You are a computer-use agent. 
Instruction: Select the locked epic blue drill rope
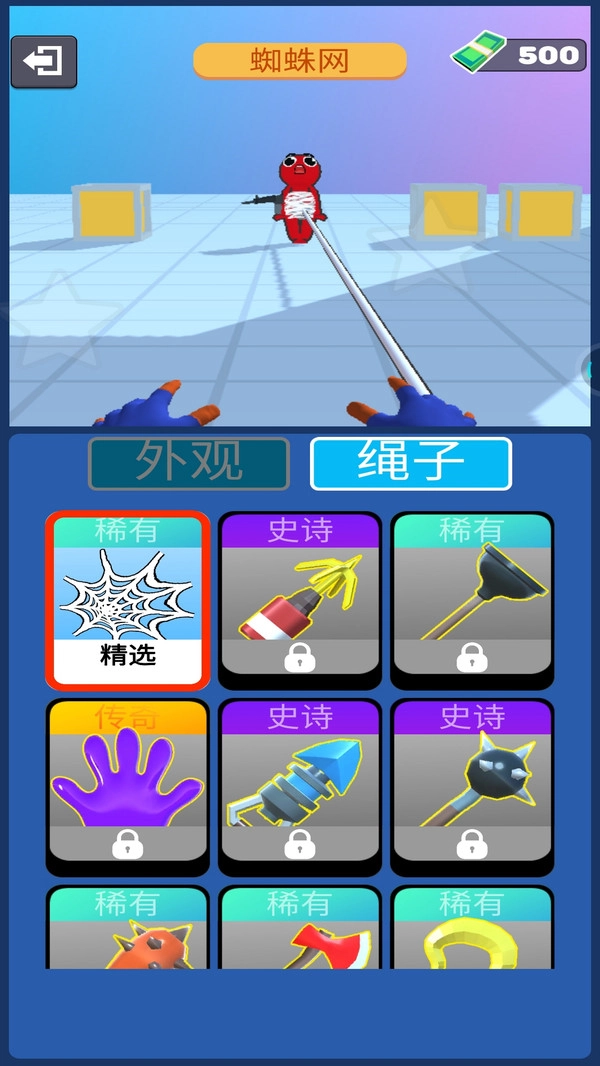pyautogui.click(x=300, y=787)
